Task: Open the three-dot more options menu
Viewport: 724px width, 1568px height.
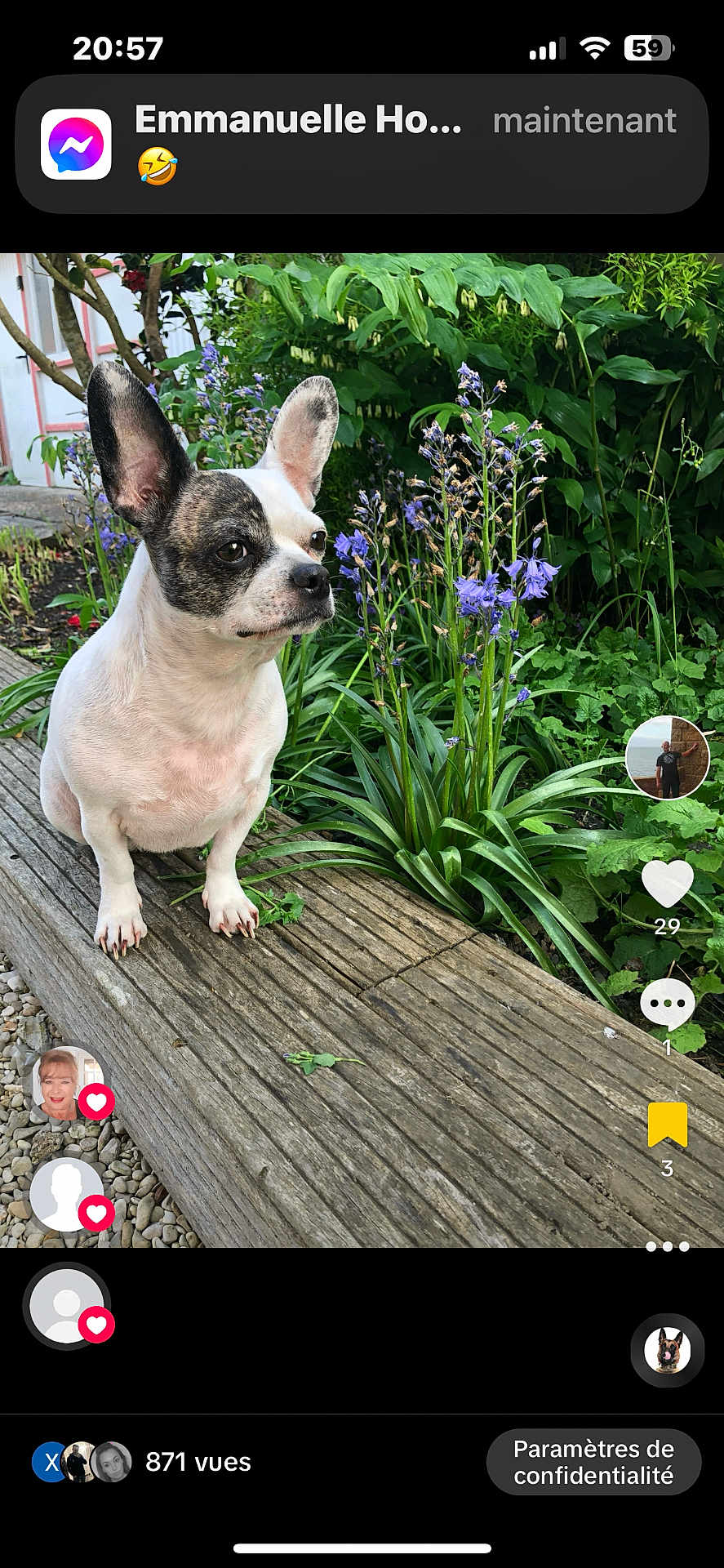Action: (x=667, y=1246)
